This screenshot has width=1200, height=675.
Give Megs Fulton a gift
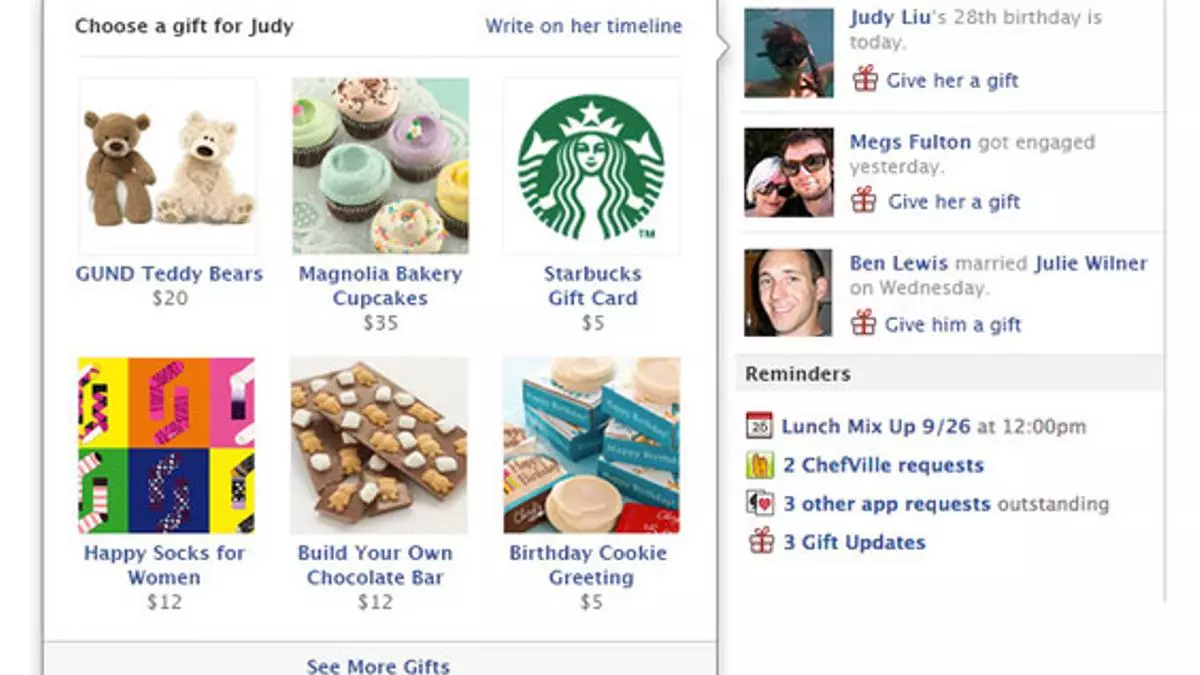952,201
